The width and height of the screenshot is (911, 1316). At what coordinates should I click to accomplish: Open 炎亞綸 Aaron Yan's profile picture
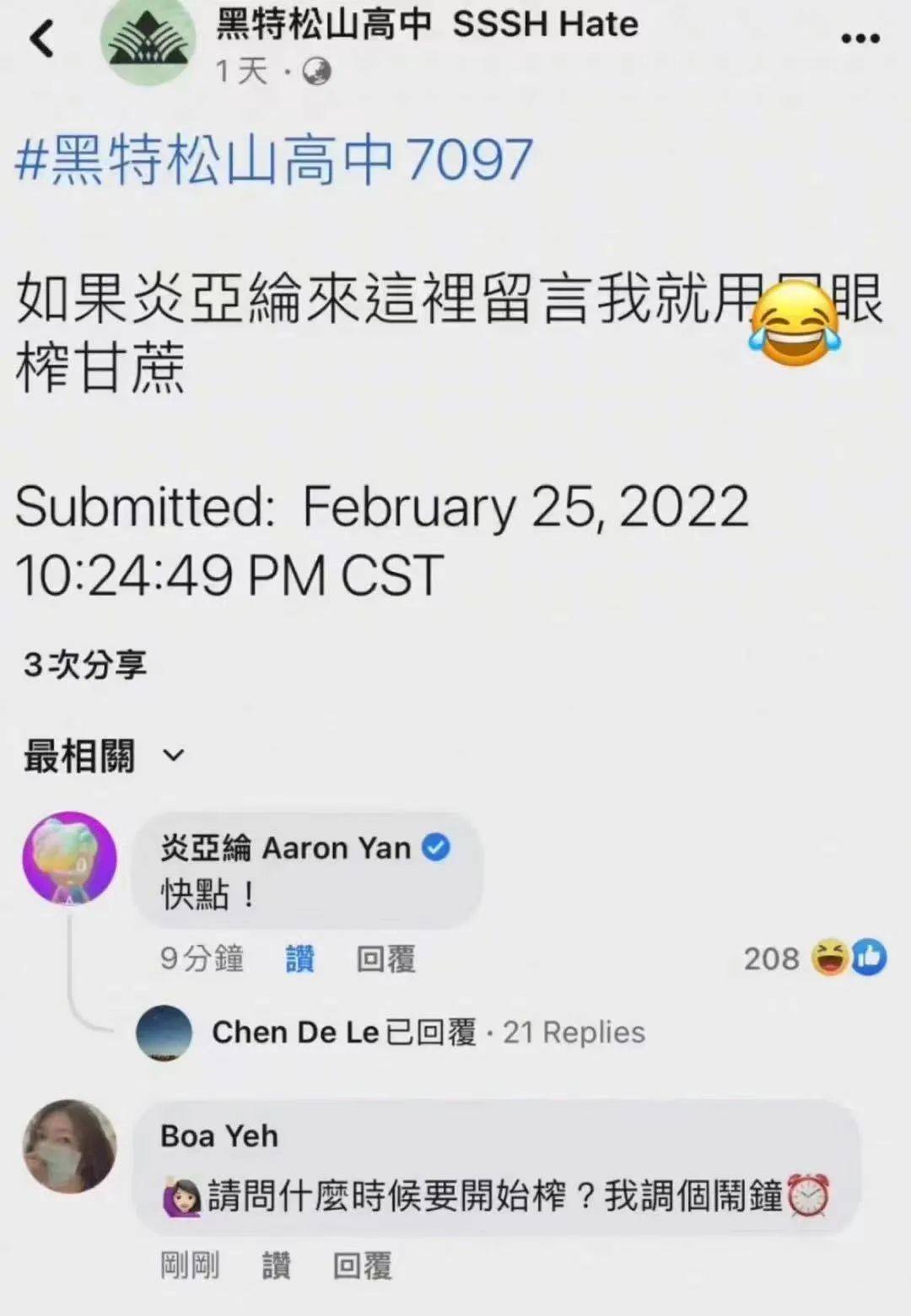click(70, 859)
